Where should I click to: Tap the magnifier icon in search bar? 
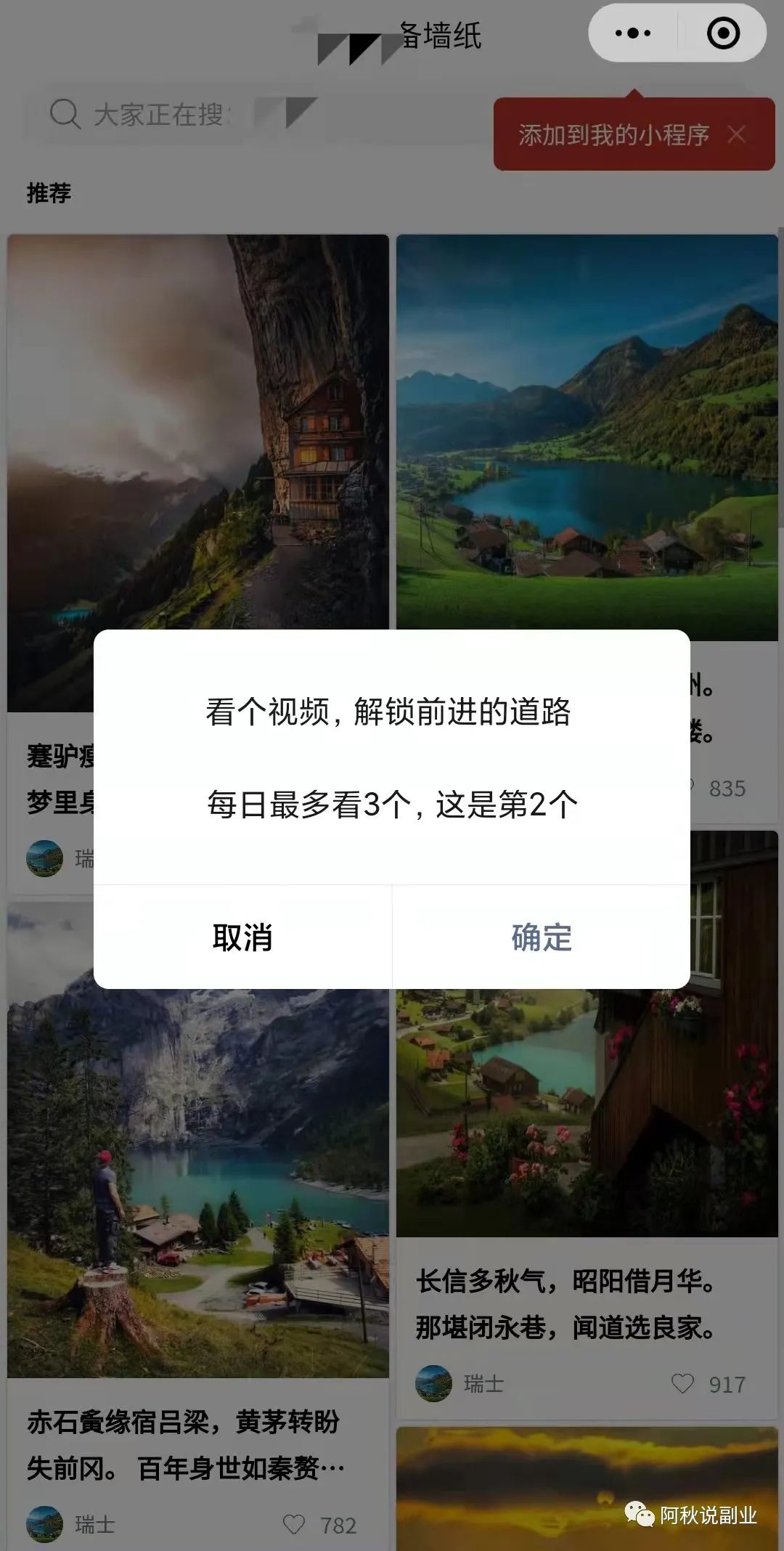pos(64,113)
